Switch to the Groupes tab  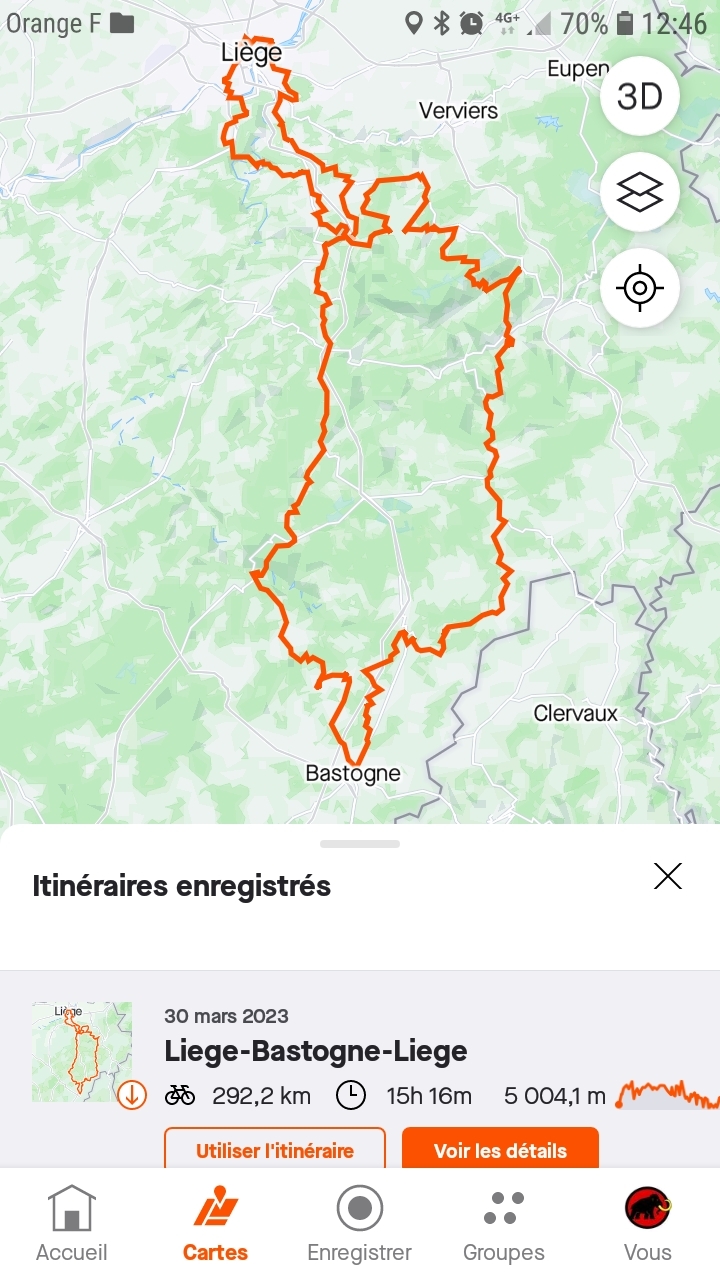(504, 1224)
